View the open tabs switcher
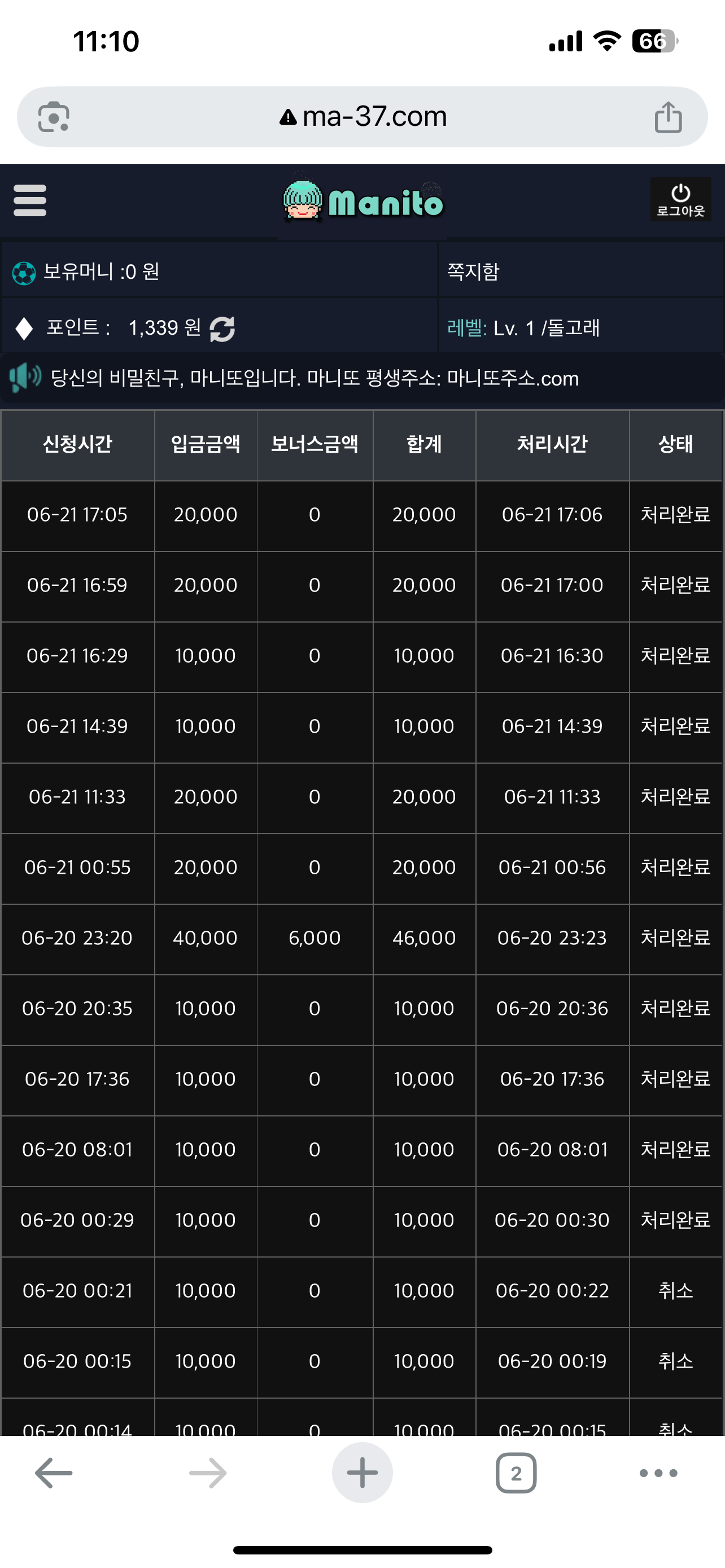The height and width of the screenshot is (1568, 725). coord(516,1473)
